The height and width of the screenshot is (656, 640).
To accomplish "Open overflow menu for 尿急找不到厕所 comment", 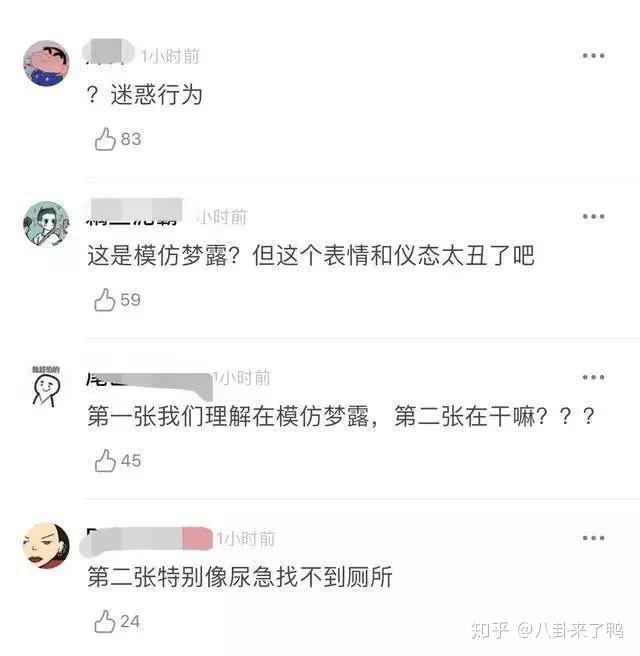I will click(x=594, y=538).
